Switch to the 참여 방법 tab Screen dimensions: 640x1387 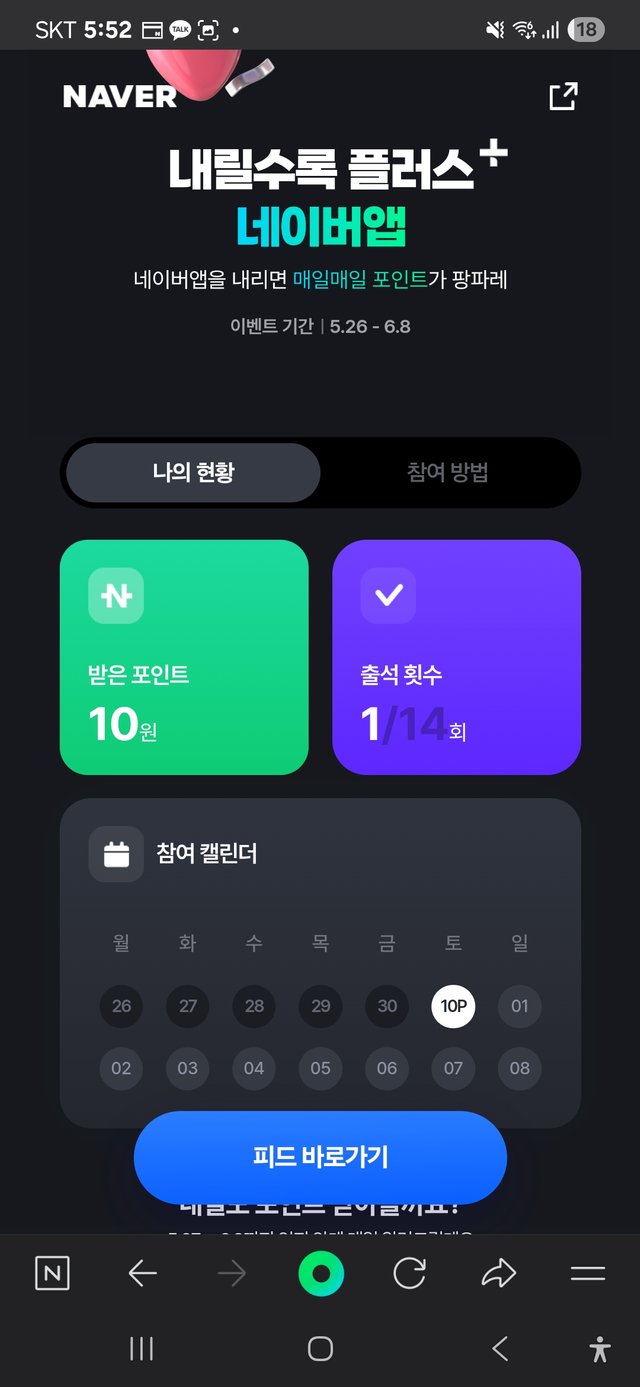point(448,472)
